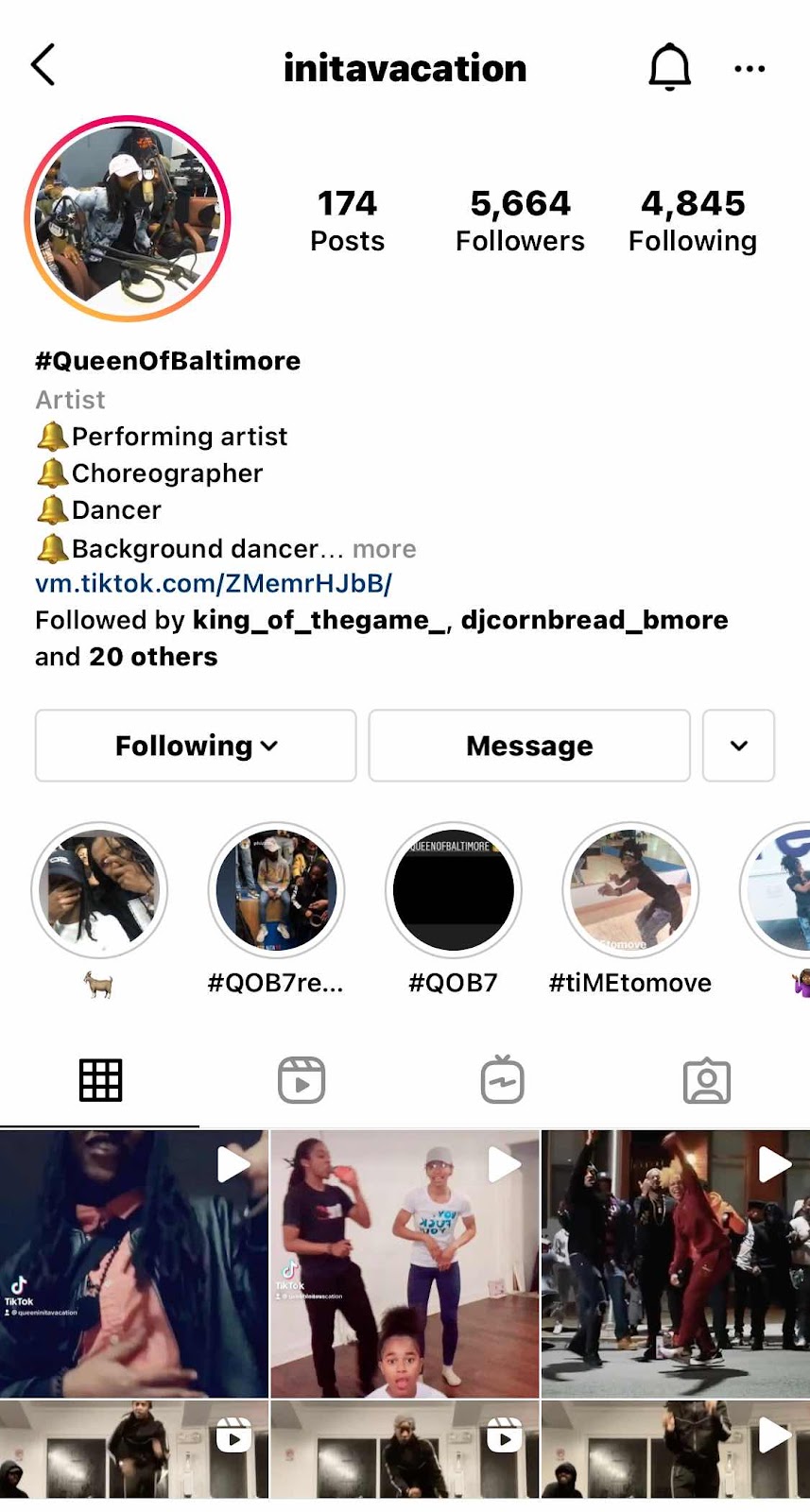Open the notifications bell
810x1512 pixels.
tap(669, 67)
